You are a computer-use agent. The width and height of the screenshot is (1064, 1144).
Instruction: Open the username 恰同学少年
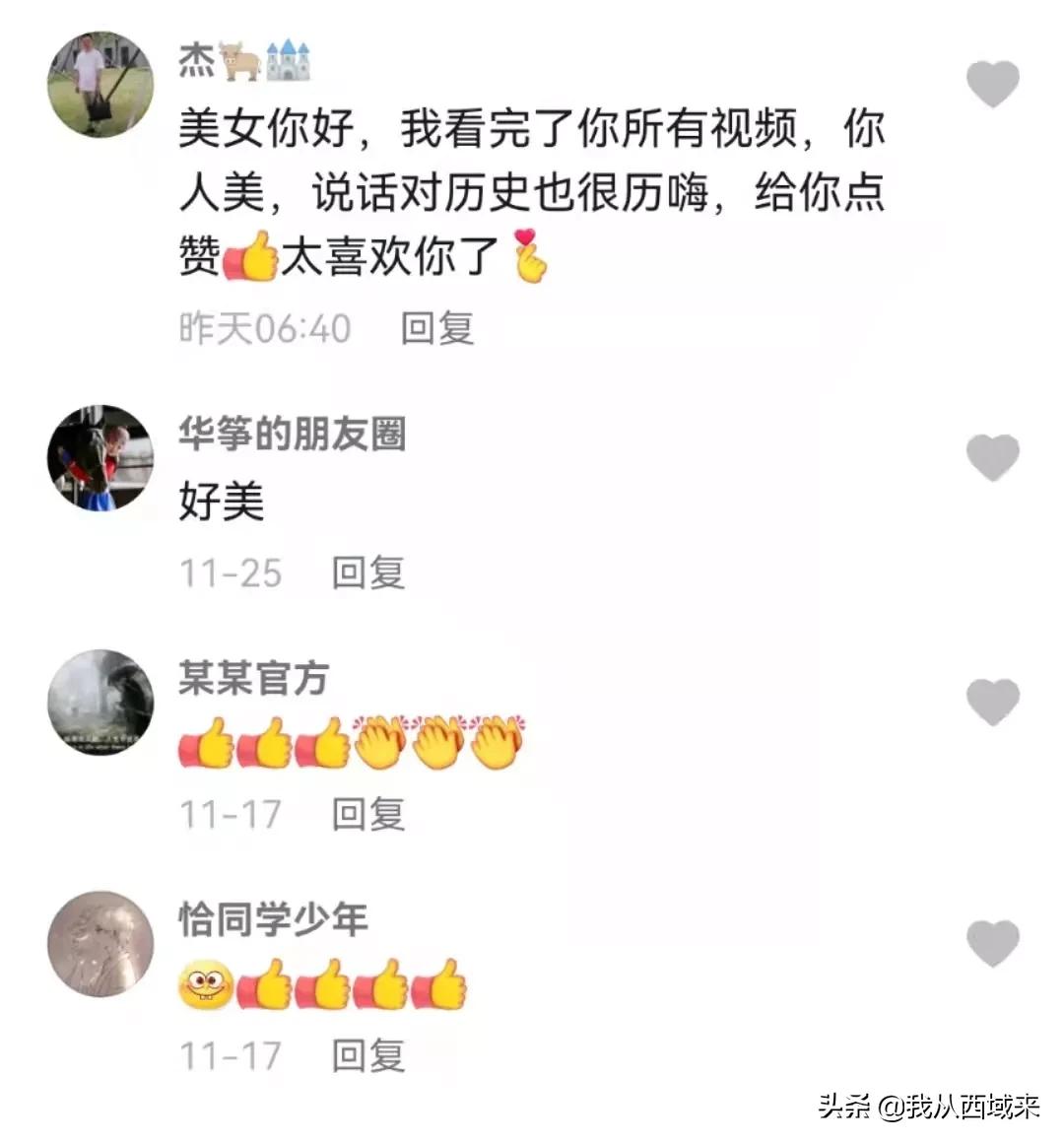[273, 918]
